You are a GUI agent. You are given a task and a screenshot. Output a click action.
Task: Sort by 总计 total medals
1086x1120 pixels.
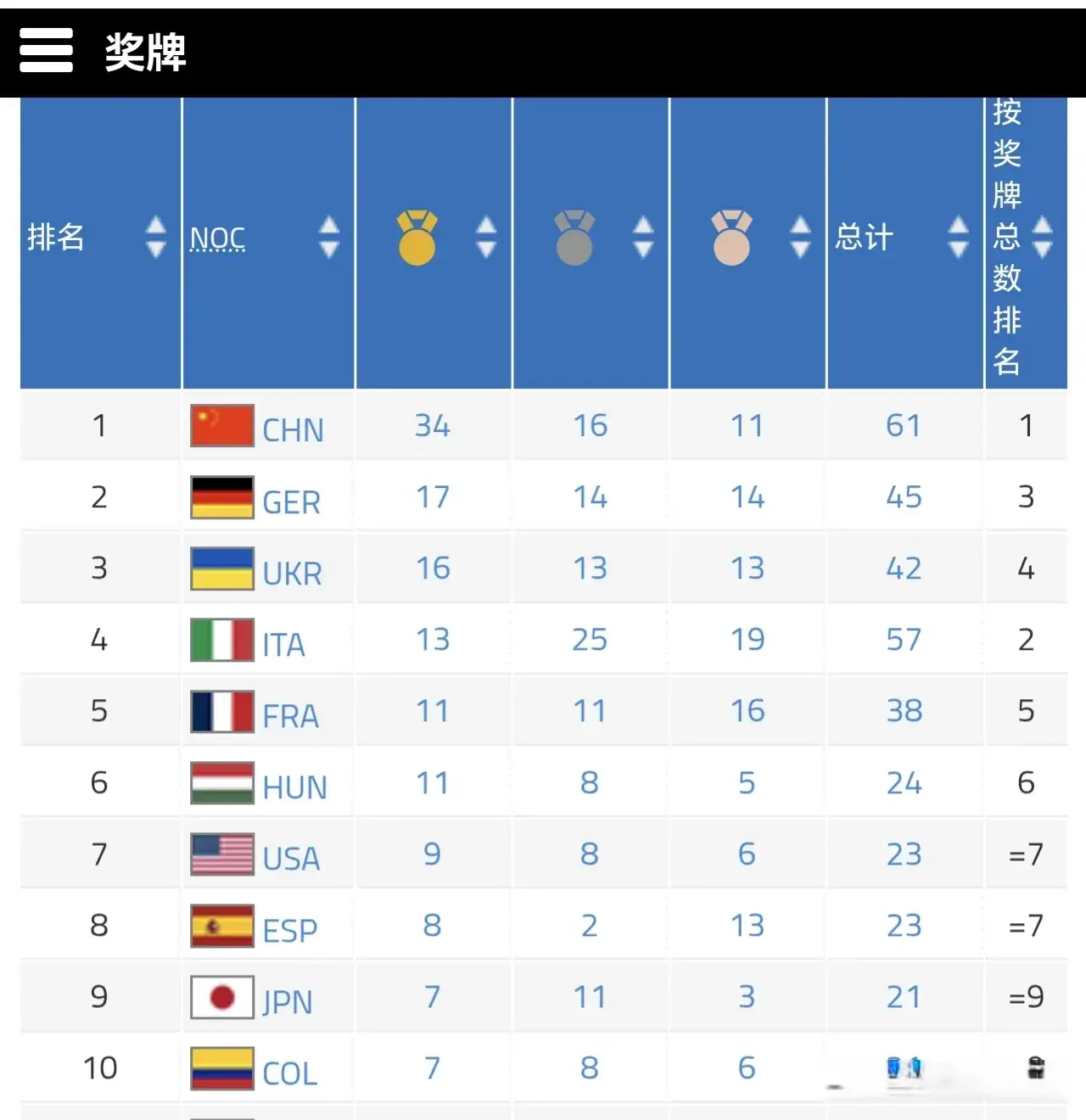pos(958,237)
